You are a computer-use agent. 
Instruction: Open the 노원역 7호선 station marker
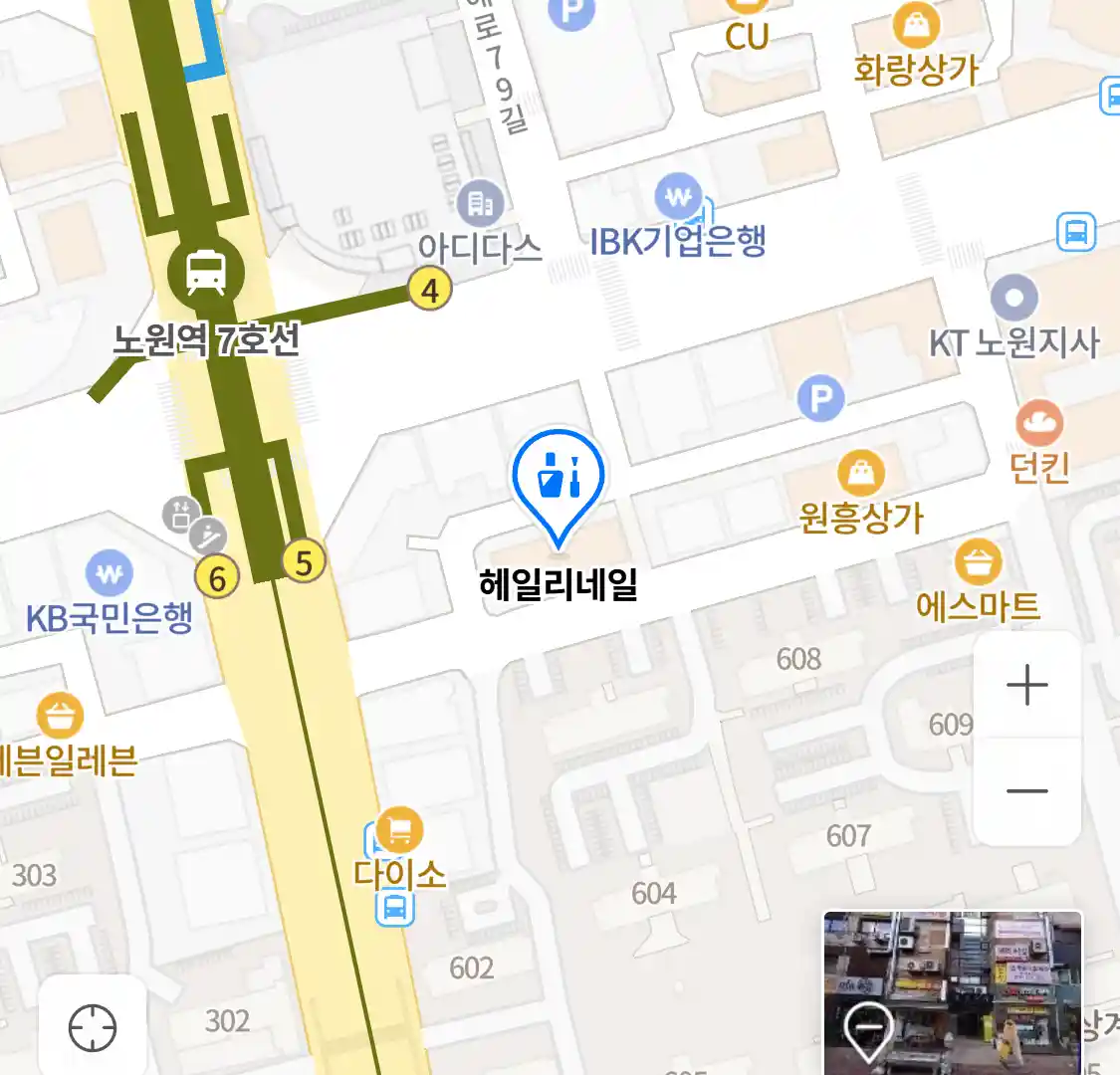point(205,270)
